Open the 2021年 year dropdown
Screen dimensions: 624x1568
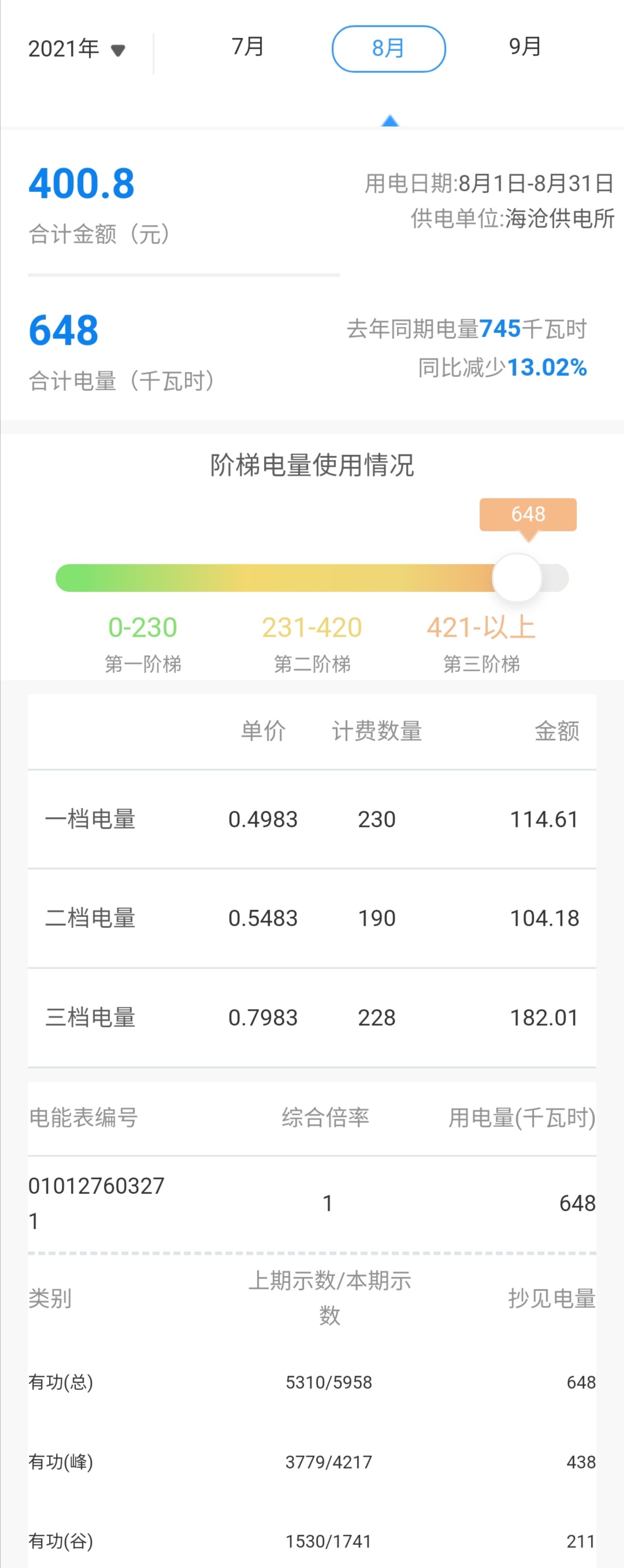[77, 49]
